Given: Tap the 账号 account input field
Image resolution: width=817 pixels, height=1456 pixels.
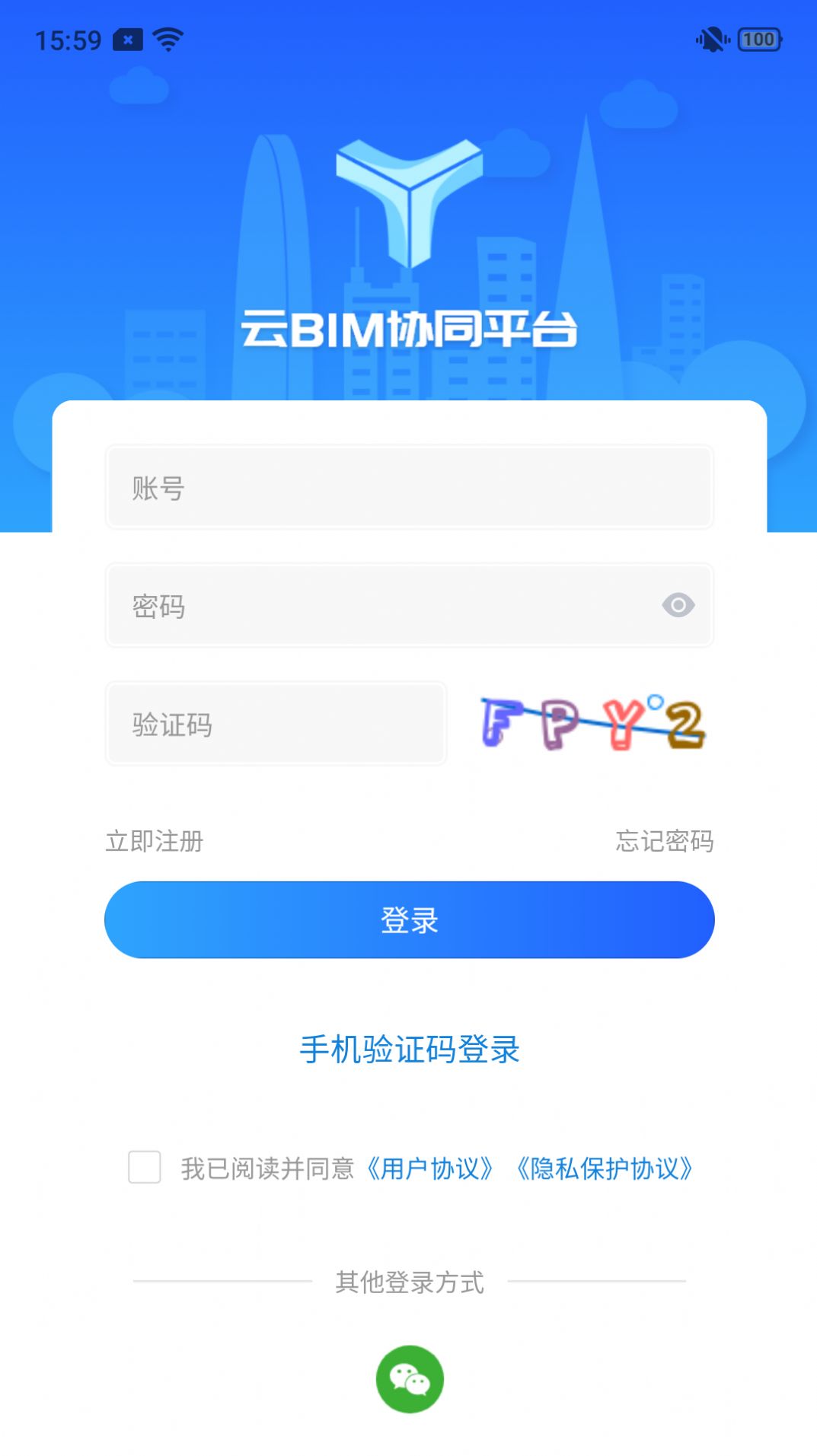Looking at the screenshot, I should [409, 487].
